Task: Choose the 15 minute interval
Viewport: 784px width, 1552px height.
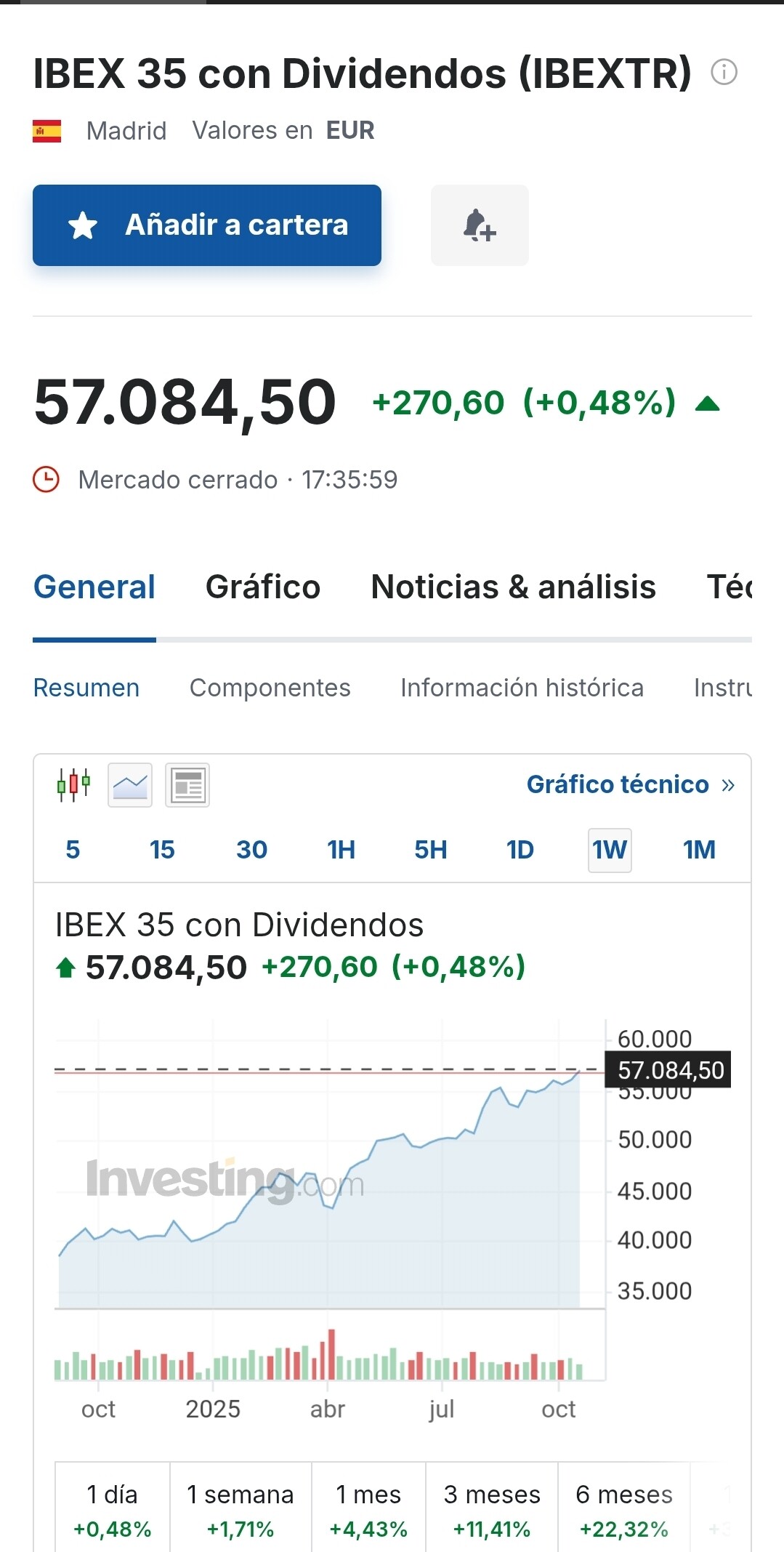Action: point(162,850)
